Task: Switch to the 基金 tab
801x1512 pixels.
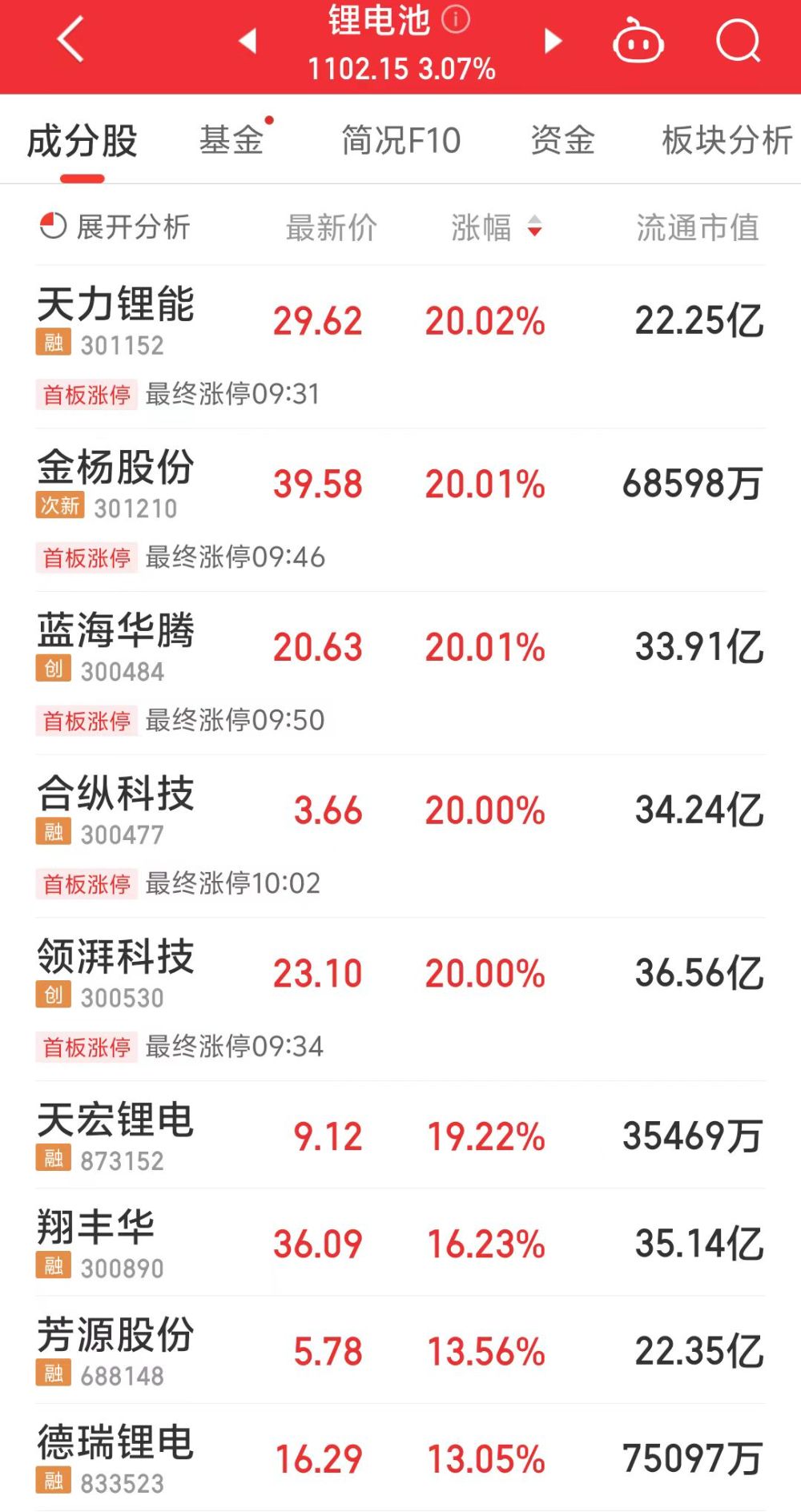Action: pos(231,140)
